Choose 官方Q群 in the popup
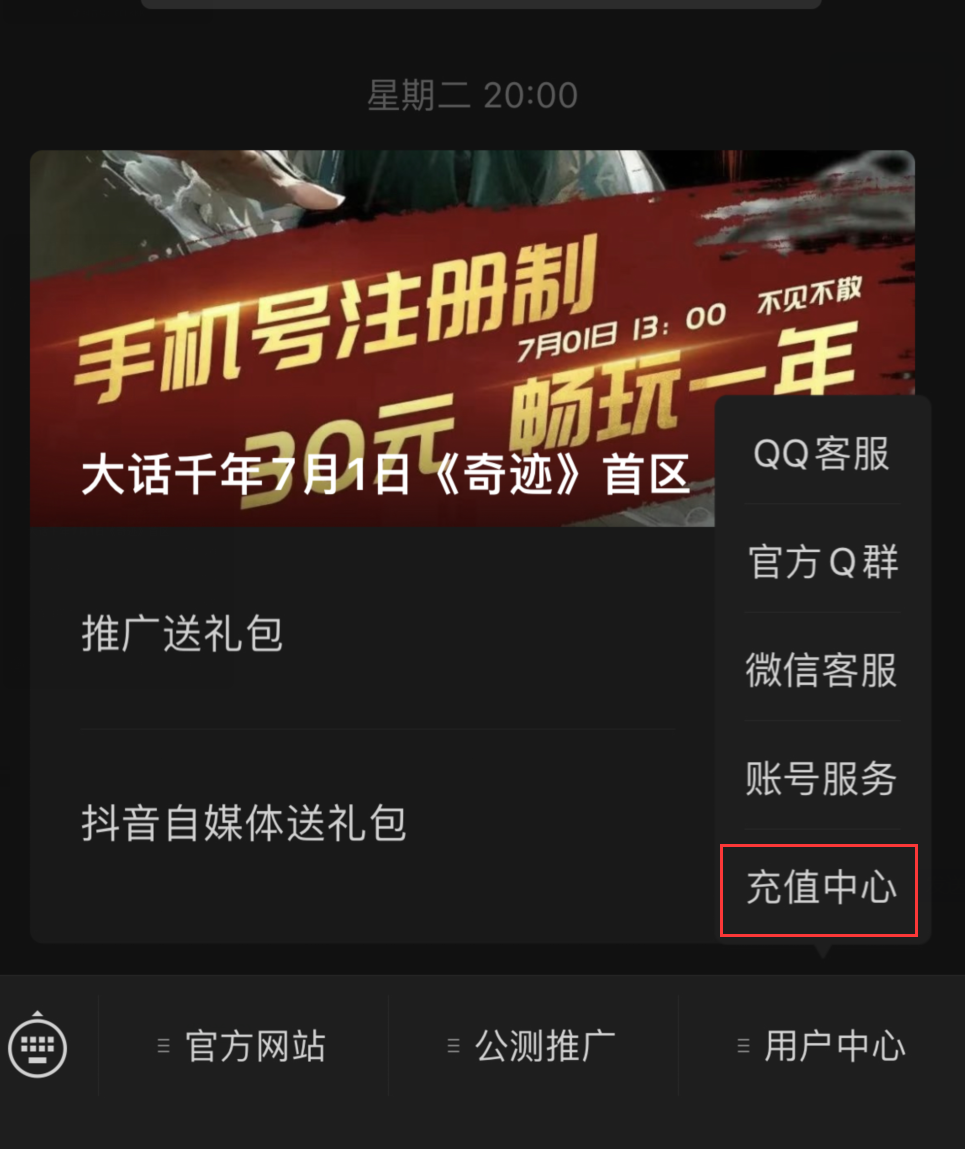Viewport: 965px width, 1149px height. [x=821, y=562]
